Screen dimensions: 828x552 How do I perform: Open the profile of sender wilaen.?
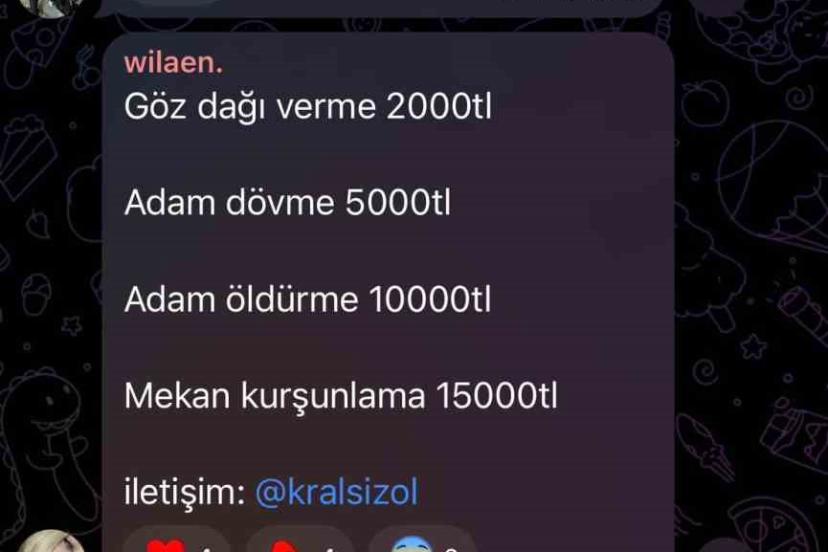173,62
